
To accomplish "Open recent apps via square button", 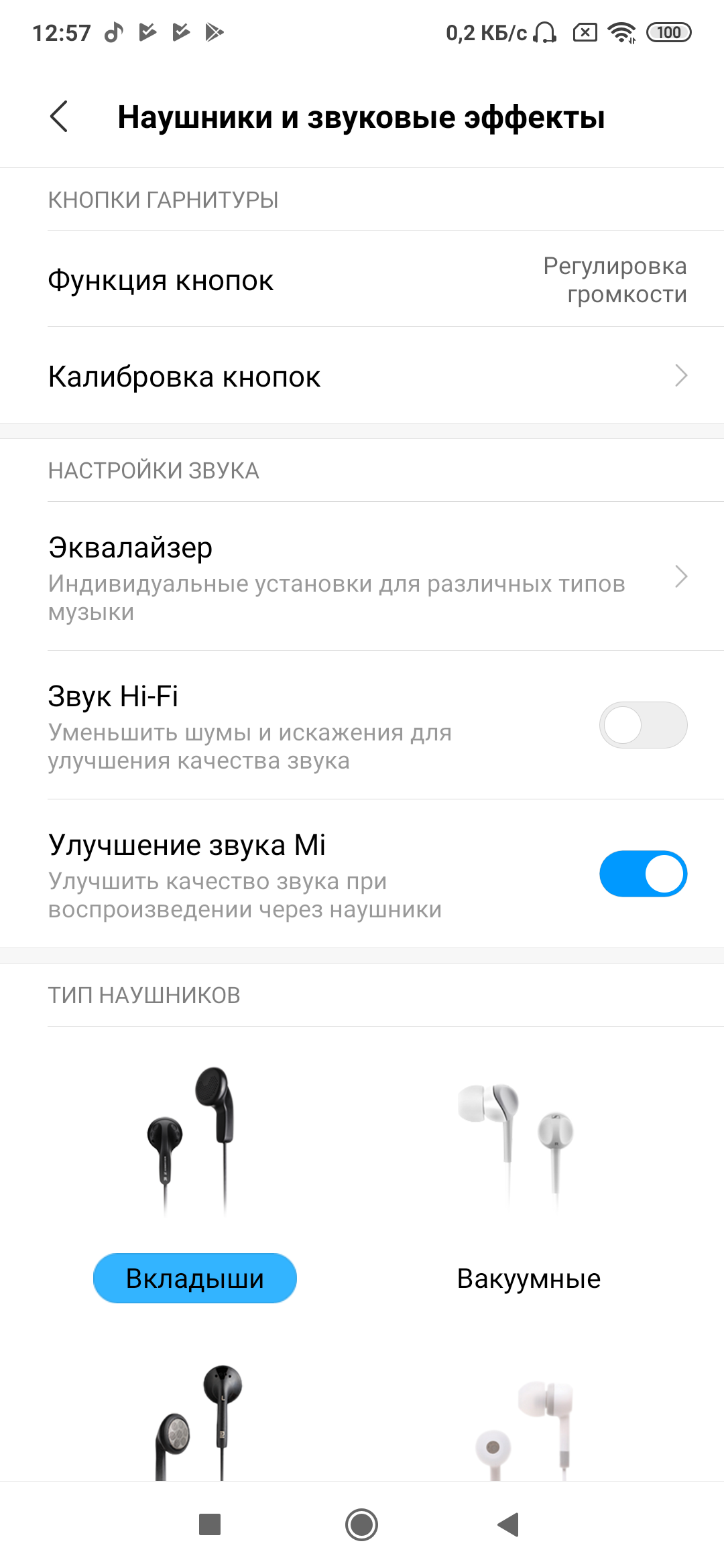I will [x=210, y=1524].
